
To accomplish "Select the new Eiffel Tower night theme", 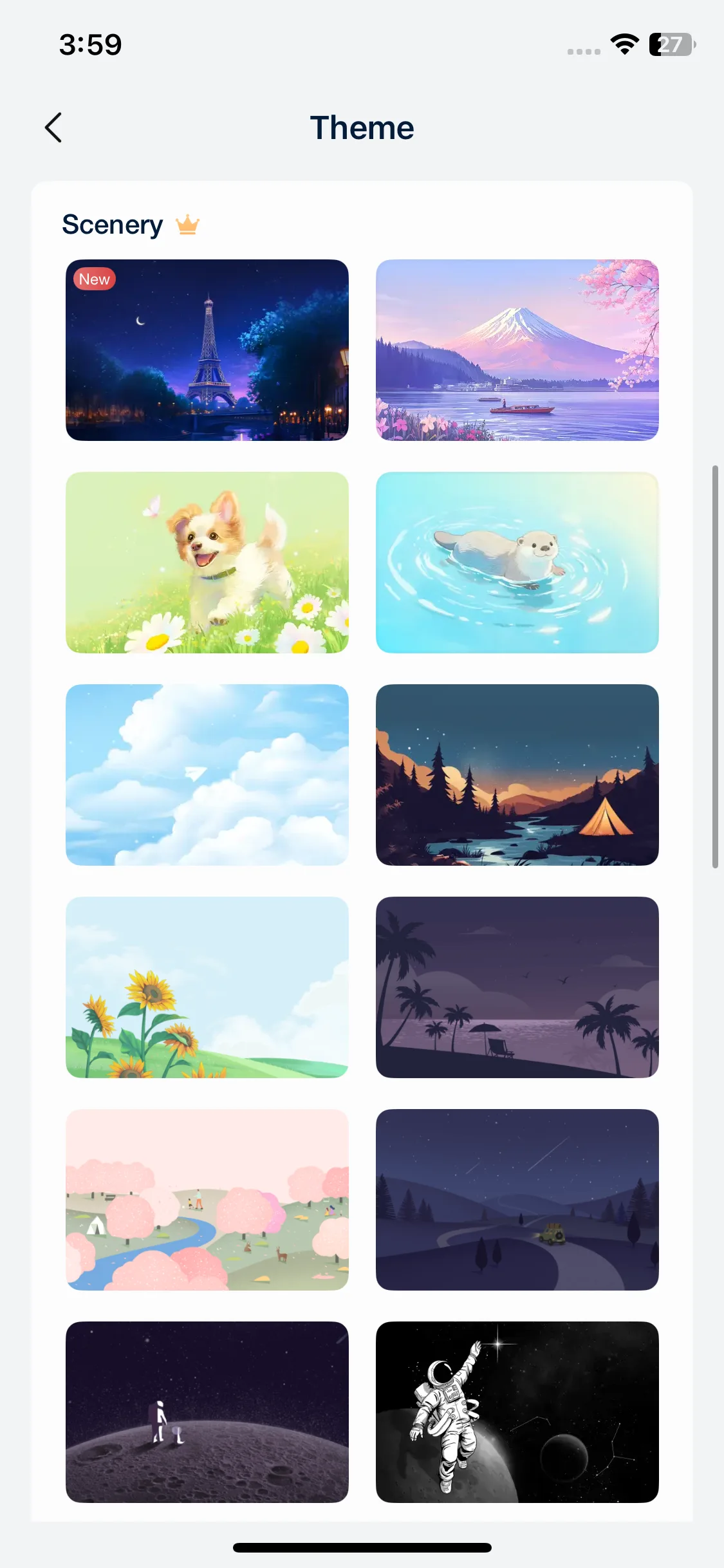I will point(207,350).
